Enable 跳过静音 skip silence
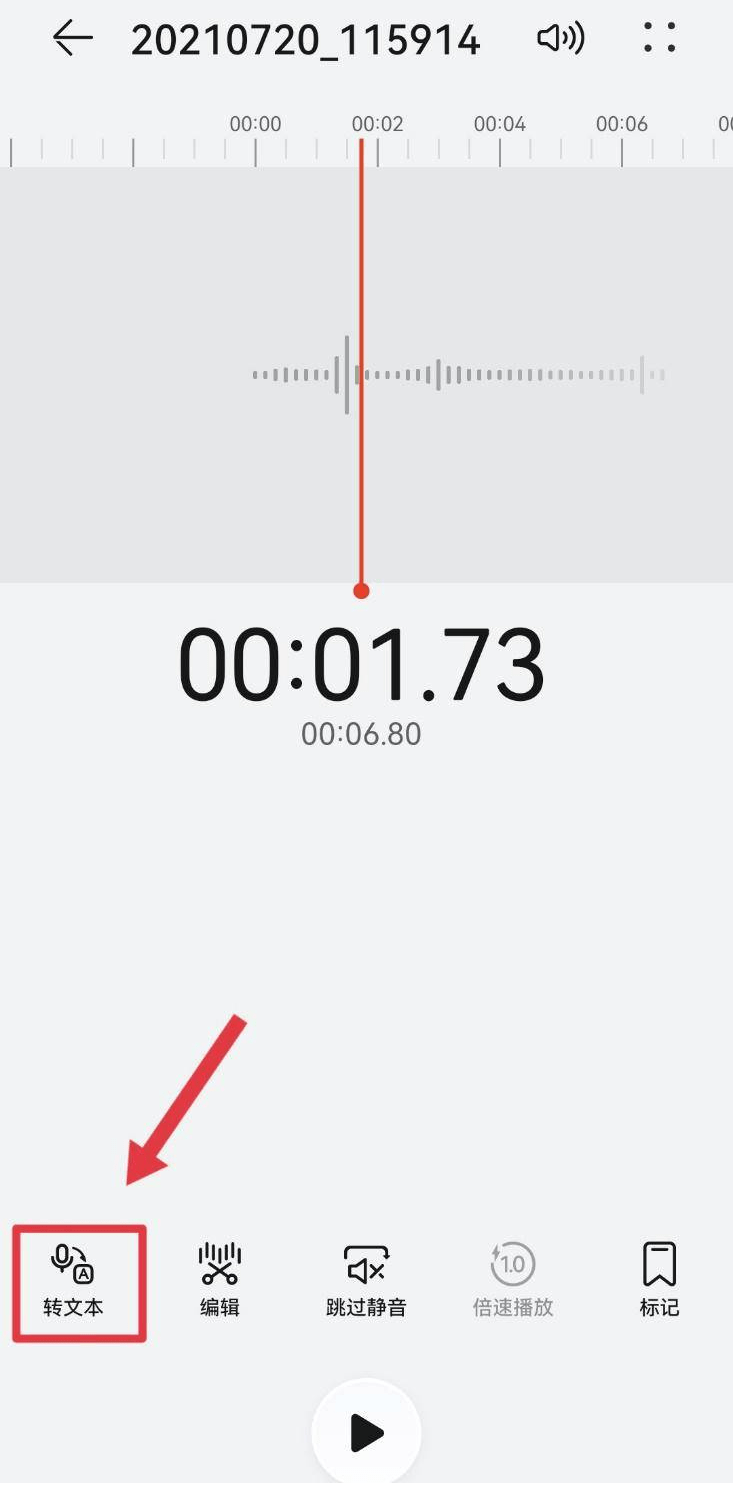The height and width of the screenshot is (1485, 733). 366,1280
